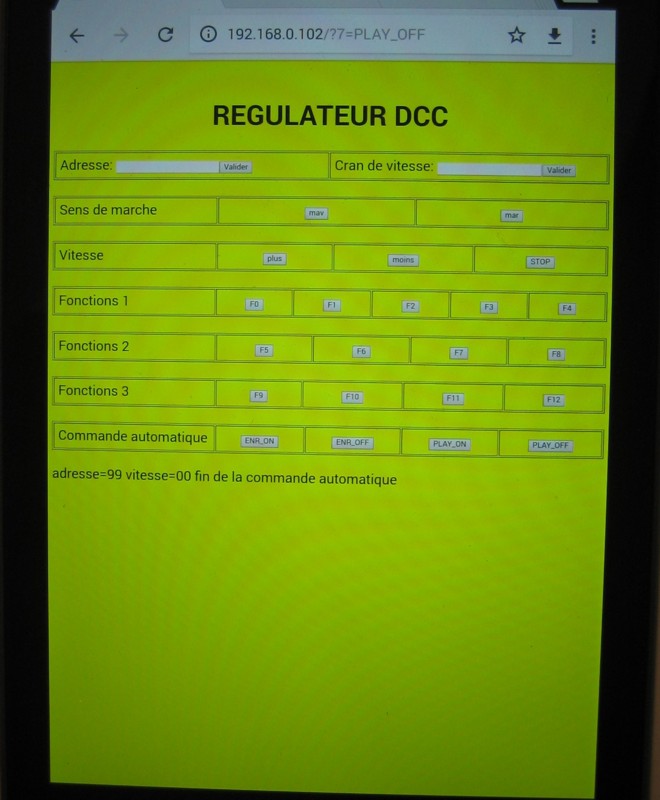The height and width of the screenshot is (800, 660).
Task: Reload the page in the browser
Action: 166,35
